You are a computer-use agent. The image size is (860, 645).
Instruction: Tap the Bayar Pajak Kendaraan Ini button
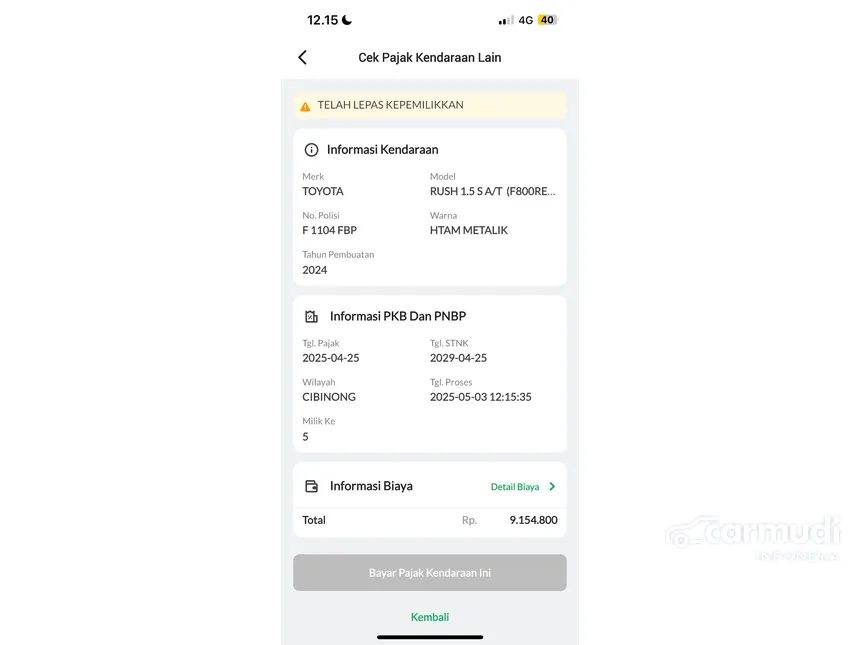coord(429,573)
